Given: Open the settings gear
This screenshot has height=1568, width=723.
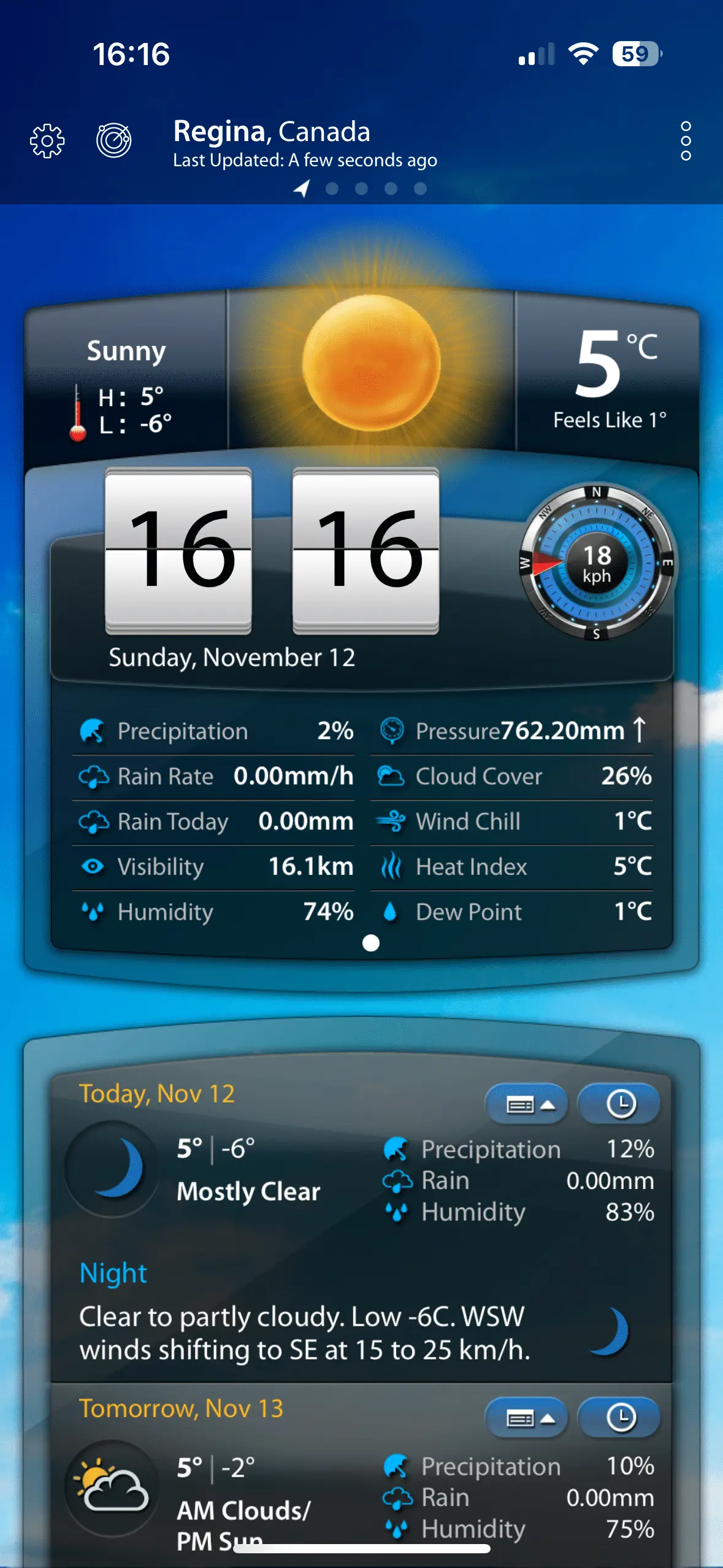Looking at the screenshot, I should 47,142.
